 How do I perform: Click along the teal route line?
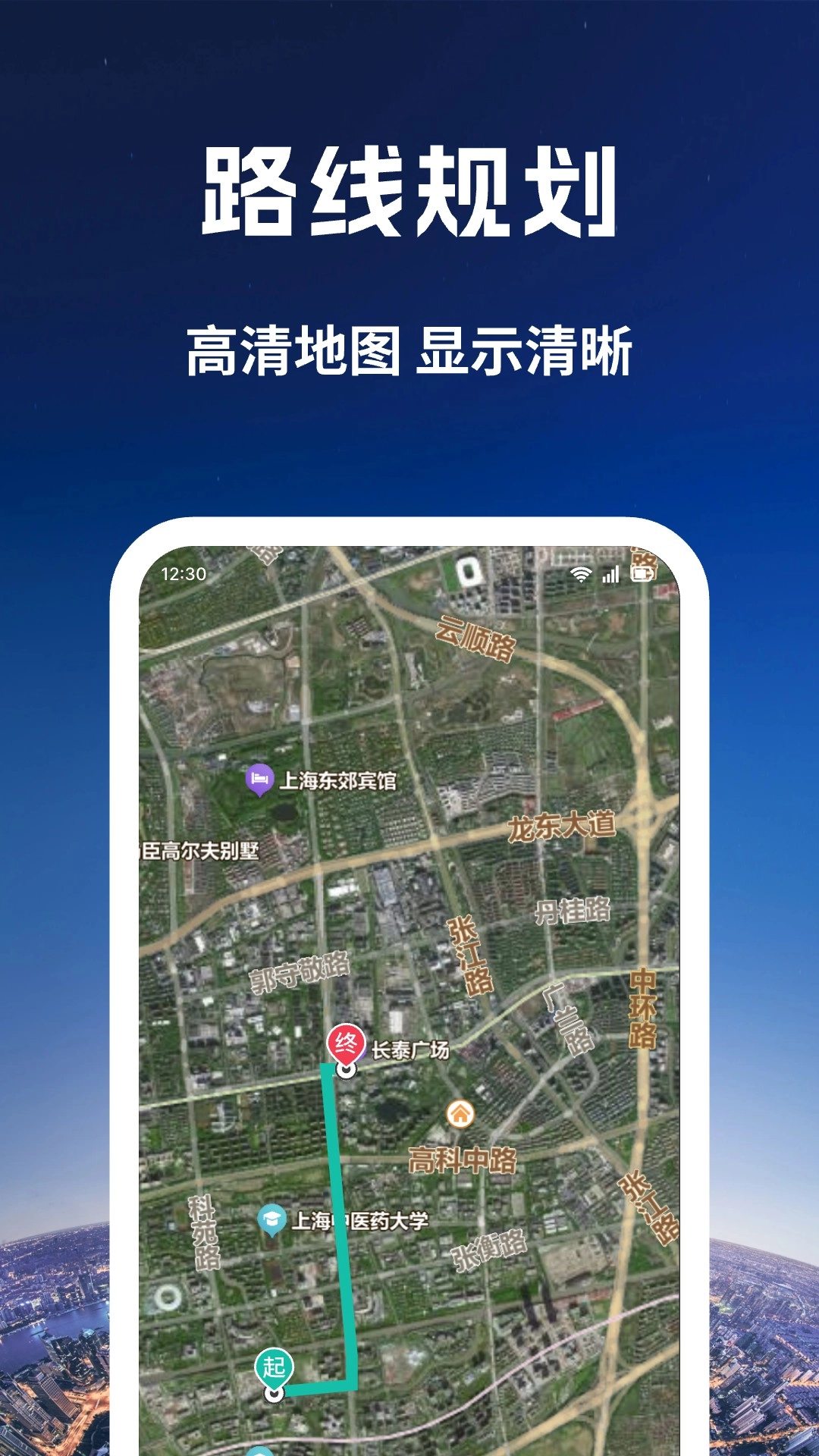[340, 1213]
